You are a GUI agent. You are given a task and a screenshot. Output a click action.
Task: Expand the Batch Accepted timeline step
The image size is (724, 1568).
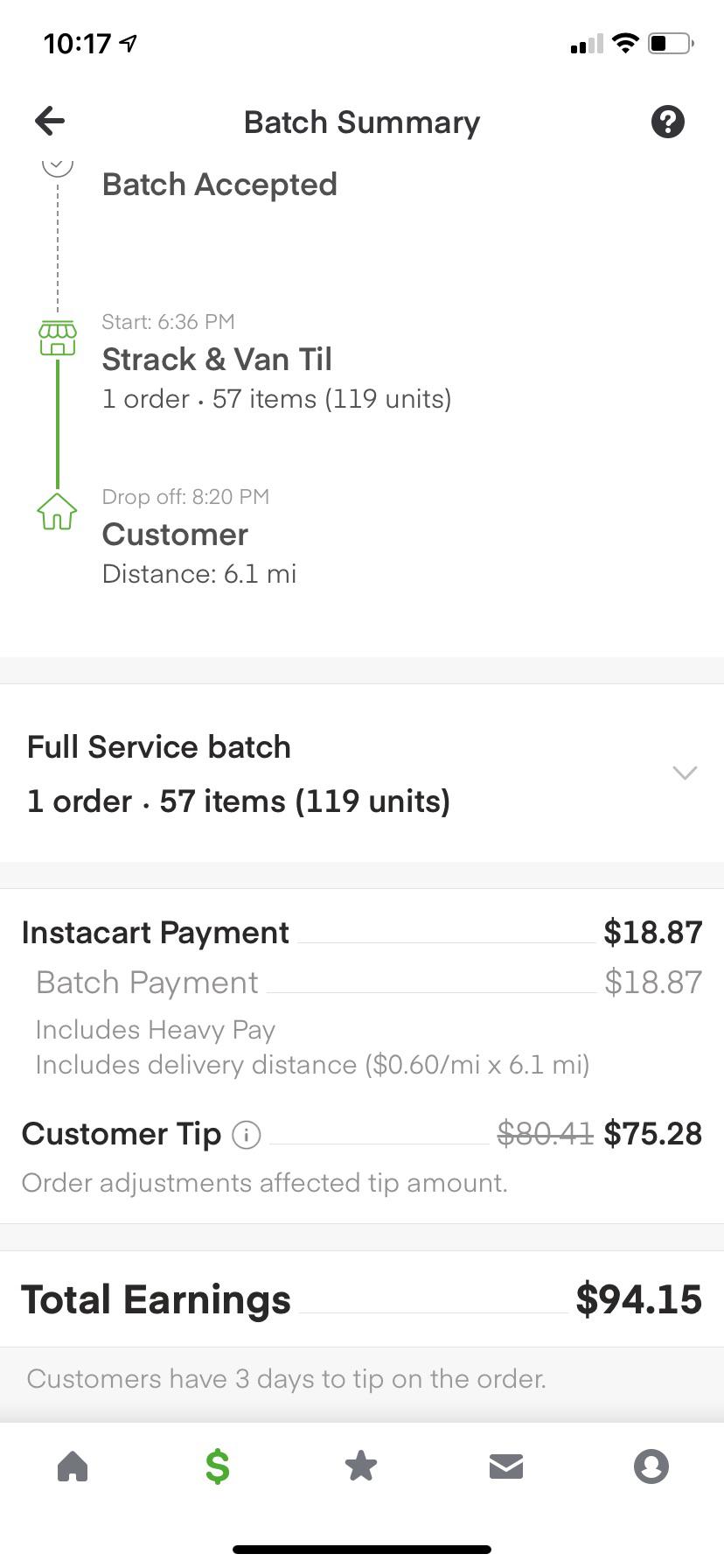pyautogui.click(x=58, y=164)
